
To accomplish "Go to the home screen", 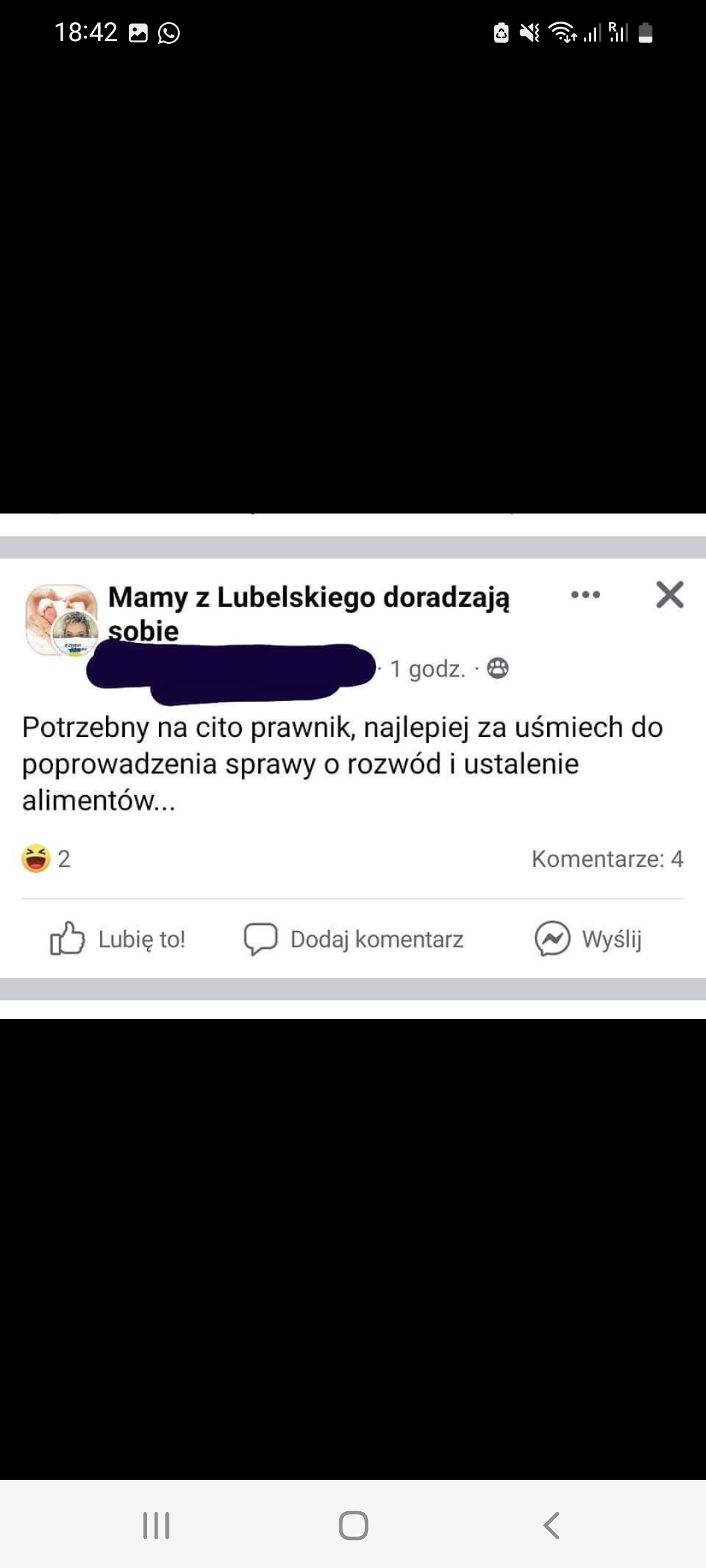I will click(x=353, y=1526).
